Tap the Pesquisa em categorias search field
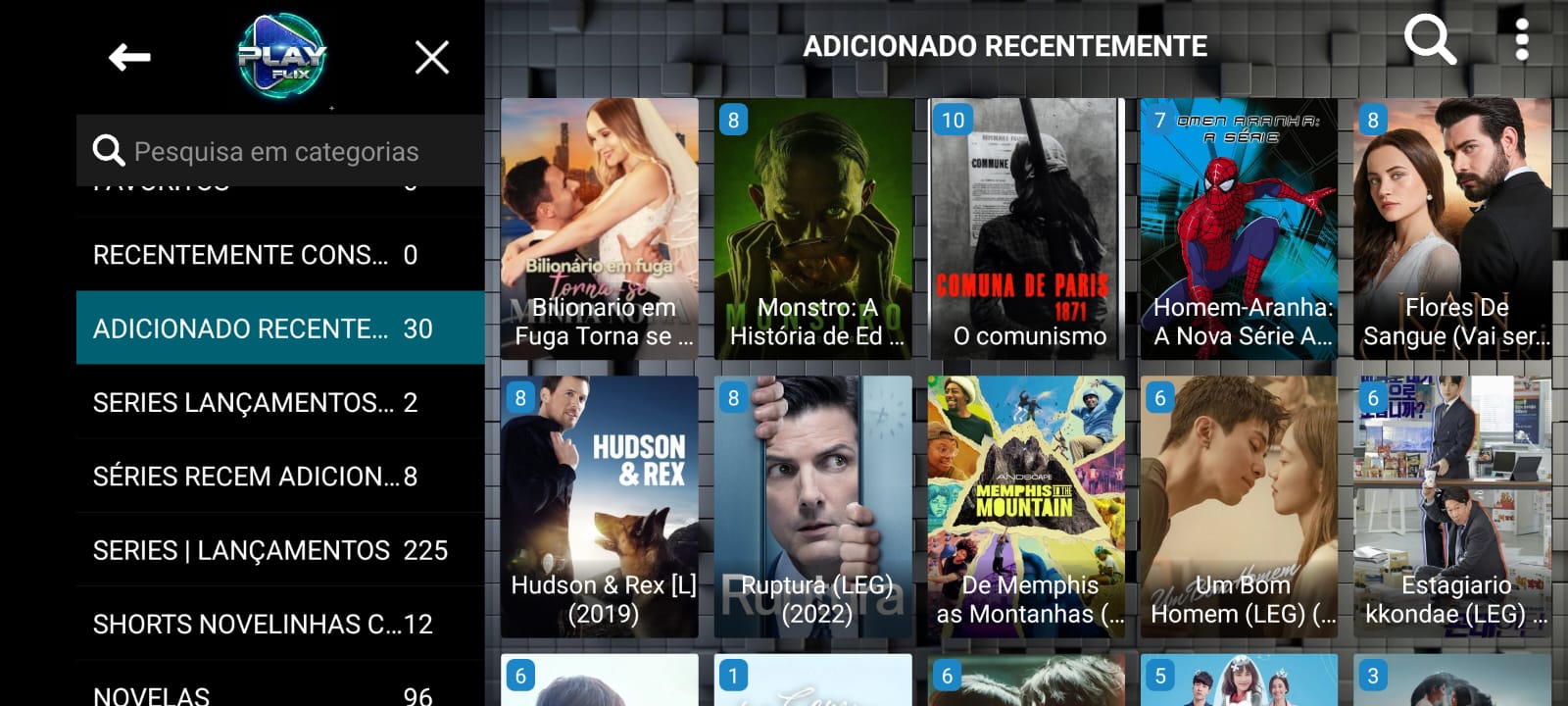 pyautogui.click(x=279, y=151)
